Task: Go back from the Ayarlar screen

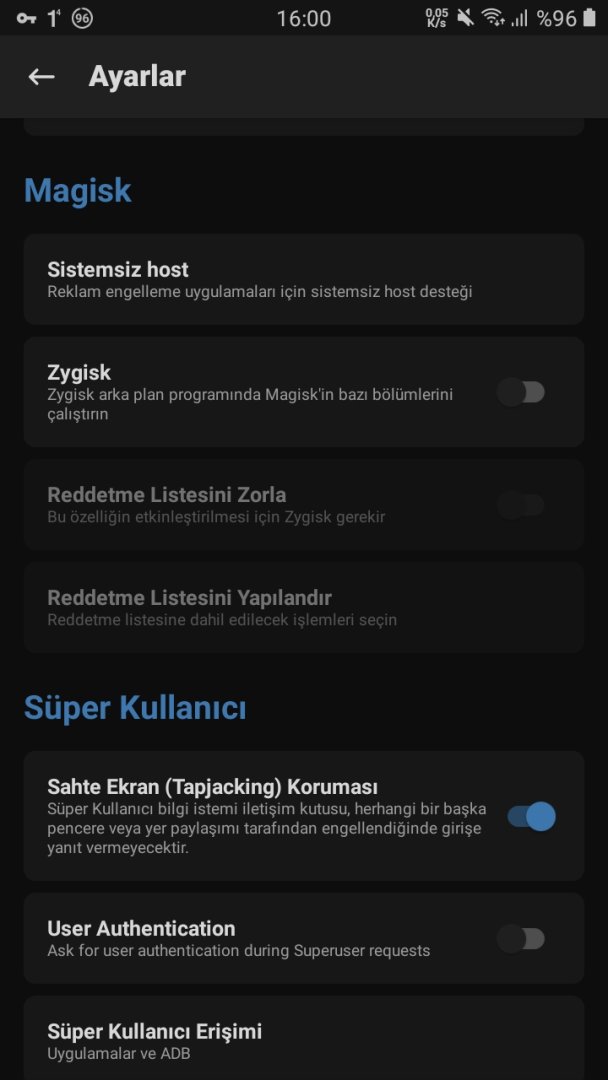Action: coord(41,77)
